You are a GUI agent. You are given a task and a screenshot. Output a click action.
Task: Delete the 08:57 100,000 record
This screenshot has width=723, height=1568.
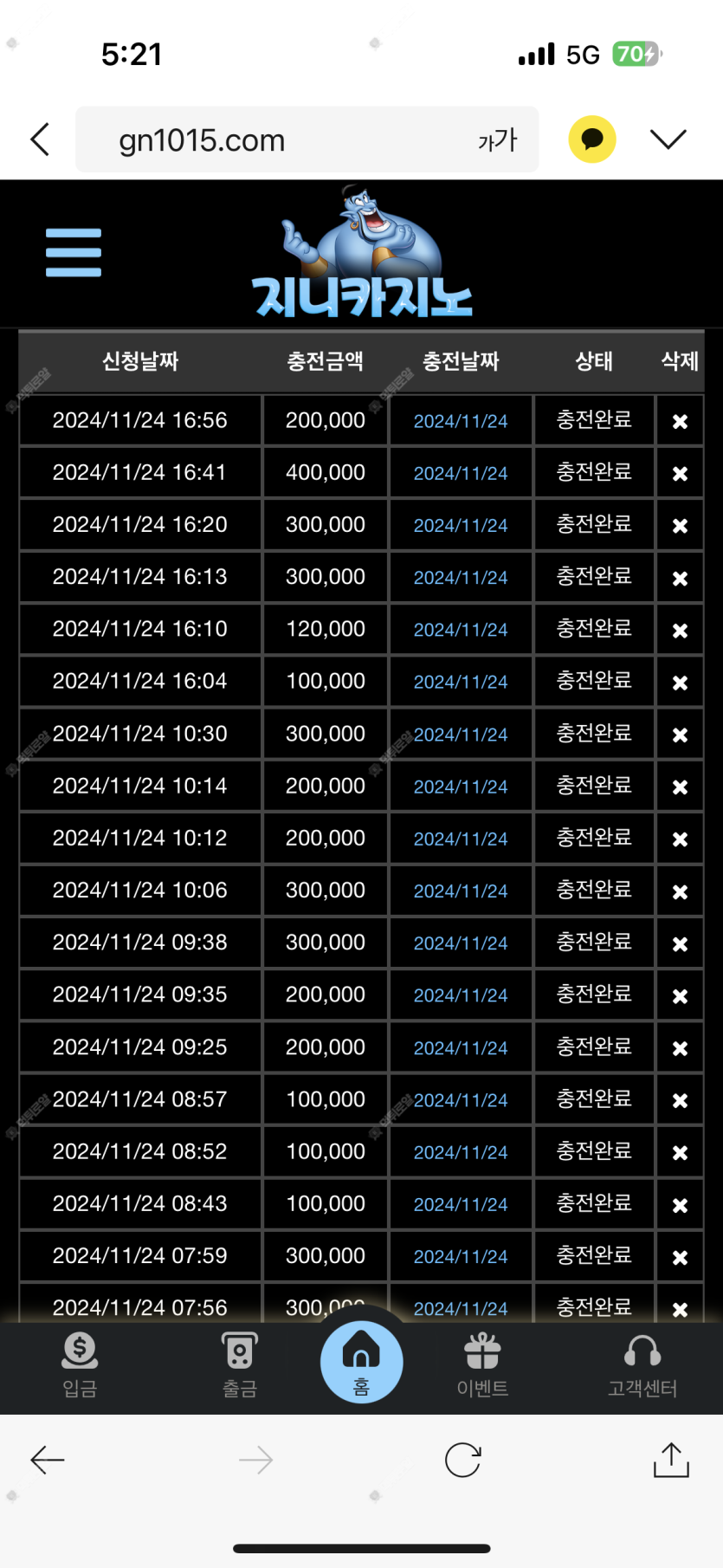tap(681, 1100)
